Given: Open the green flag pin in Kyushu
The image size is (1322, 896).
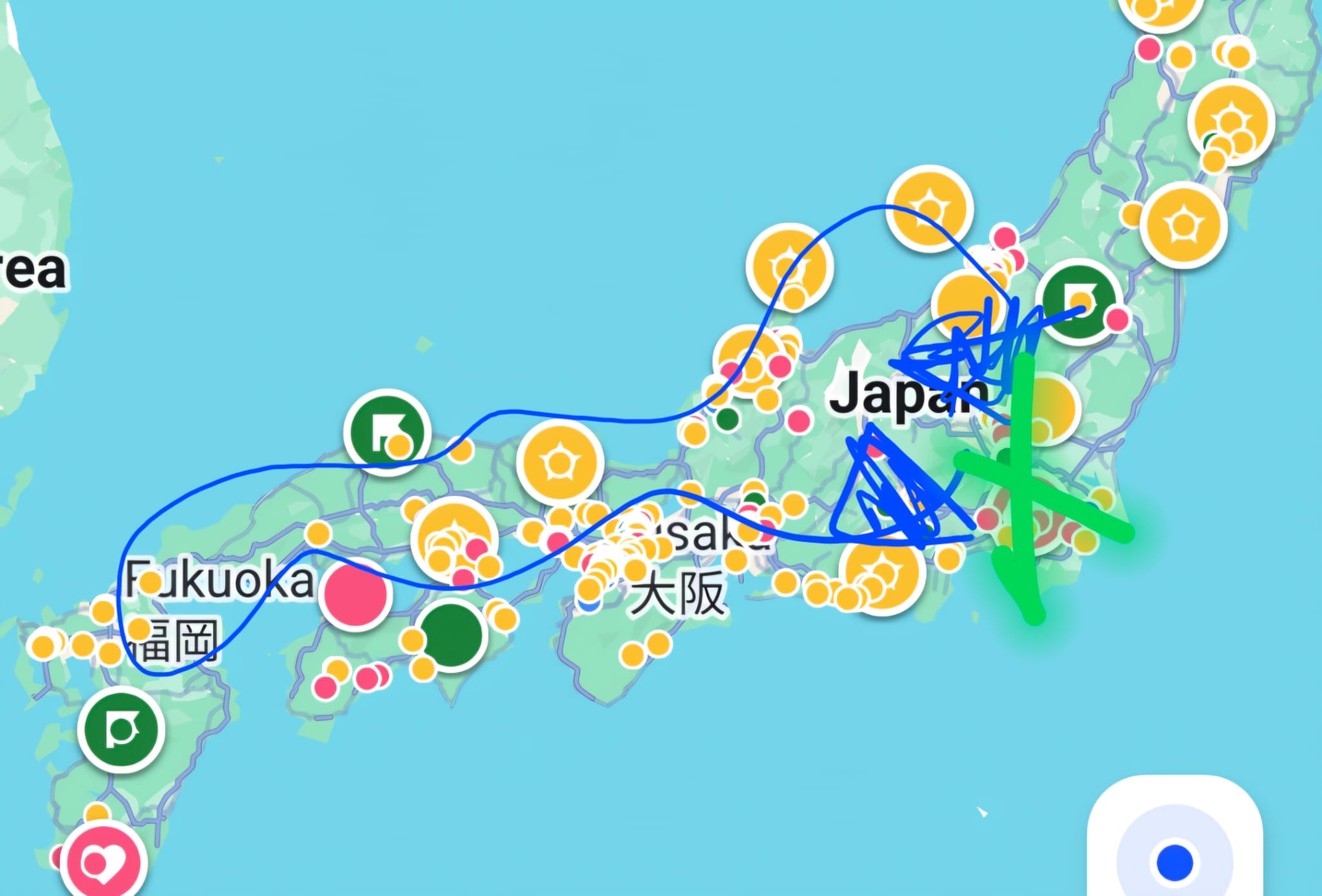Looking at the screenshot, I should (x=121, y=729).
